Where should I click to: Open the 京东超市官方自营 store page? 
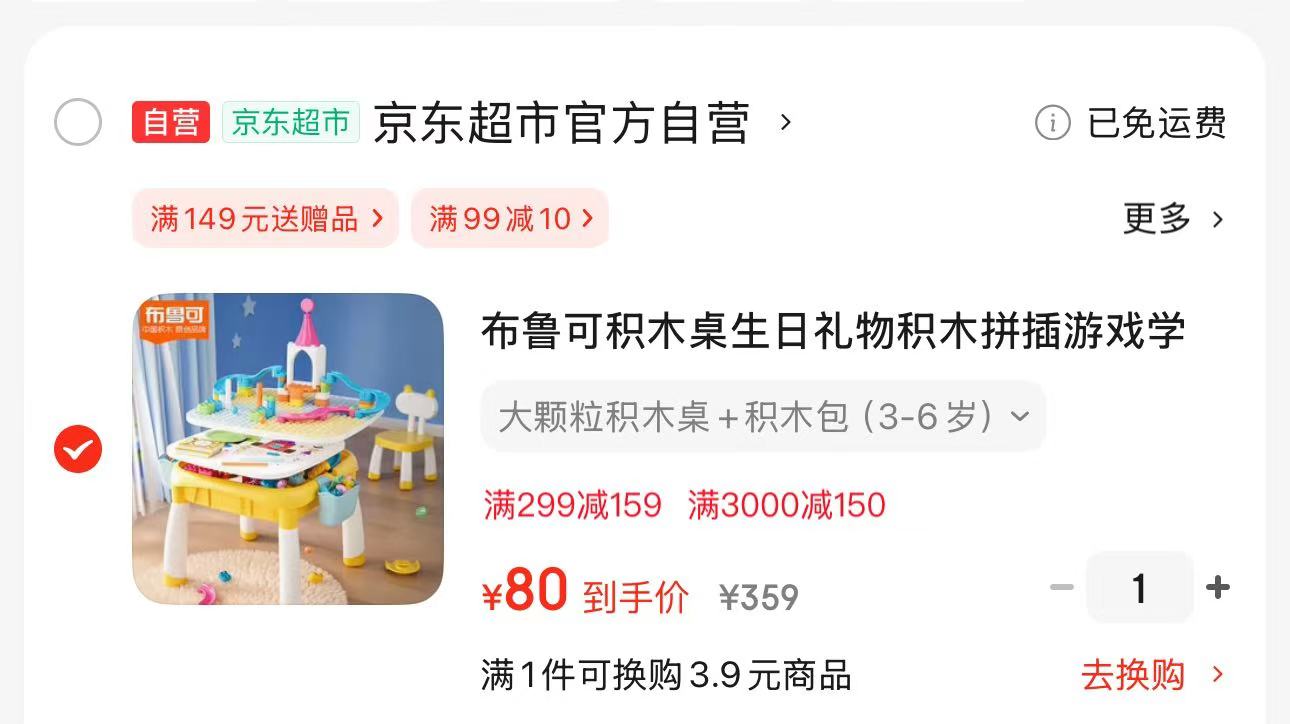[561, 123]
